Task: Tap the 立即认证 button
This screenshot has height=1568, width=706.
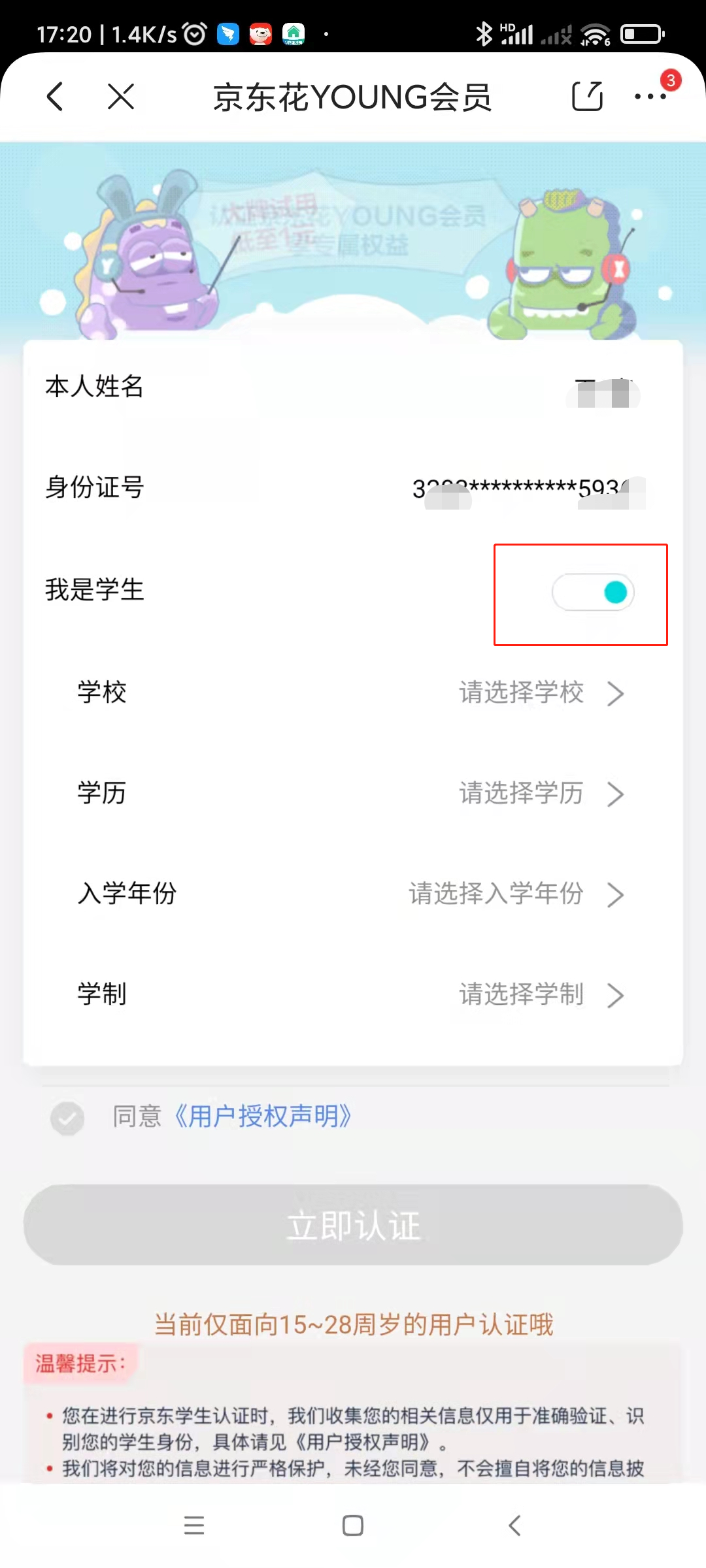Action: (x=353, y=1225)
